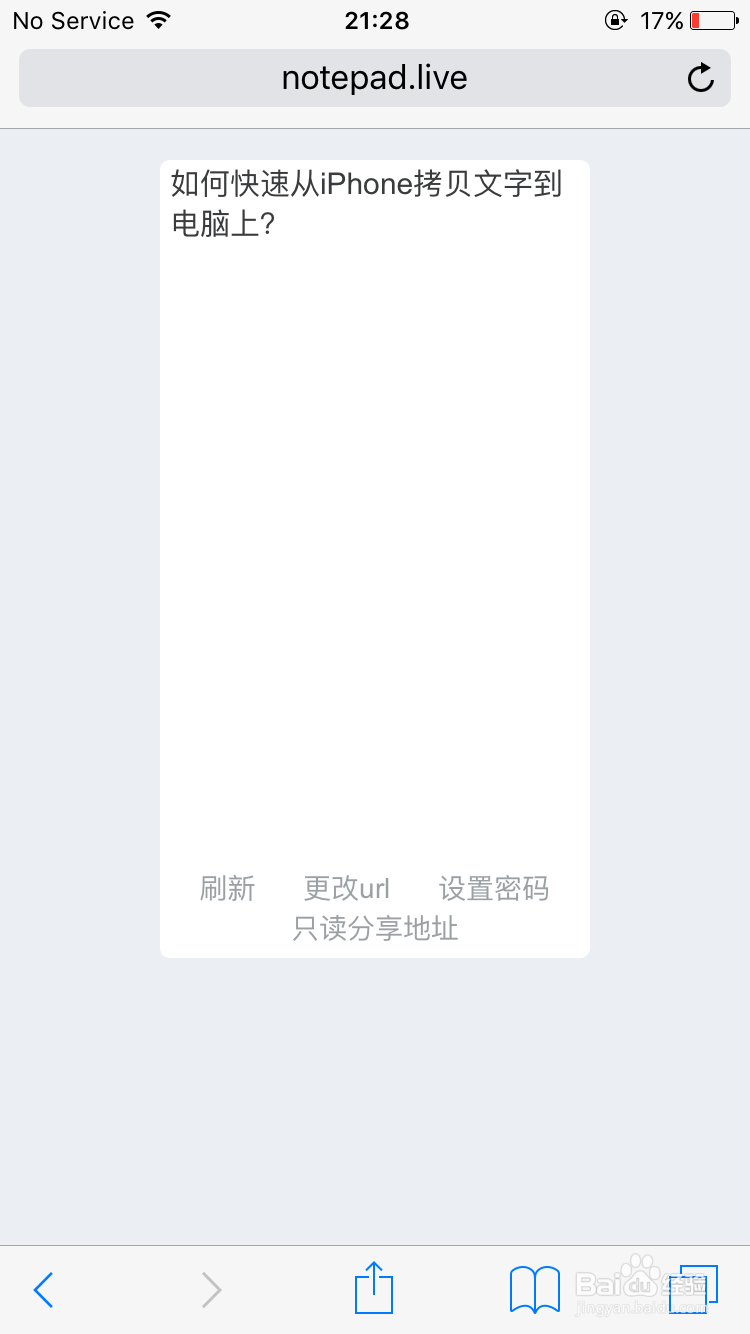Tap the Safari share icon

pos(373,1289)
